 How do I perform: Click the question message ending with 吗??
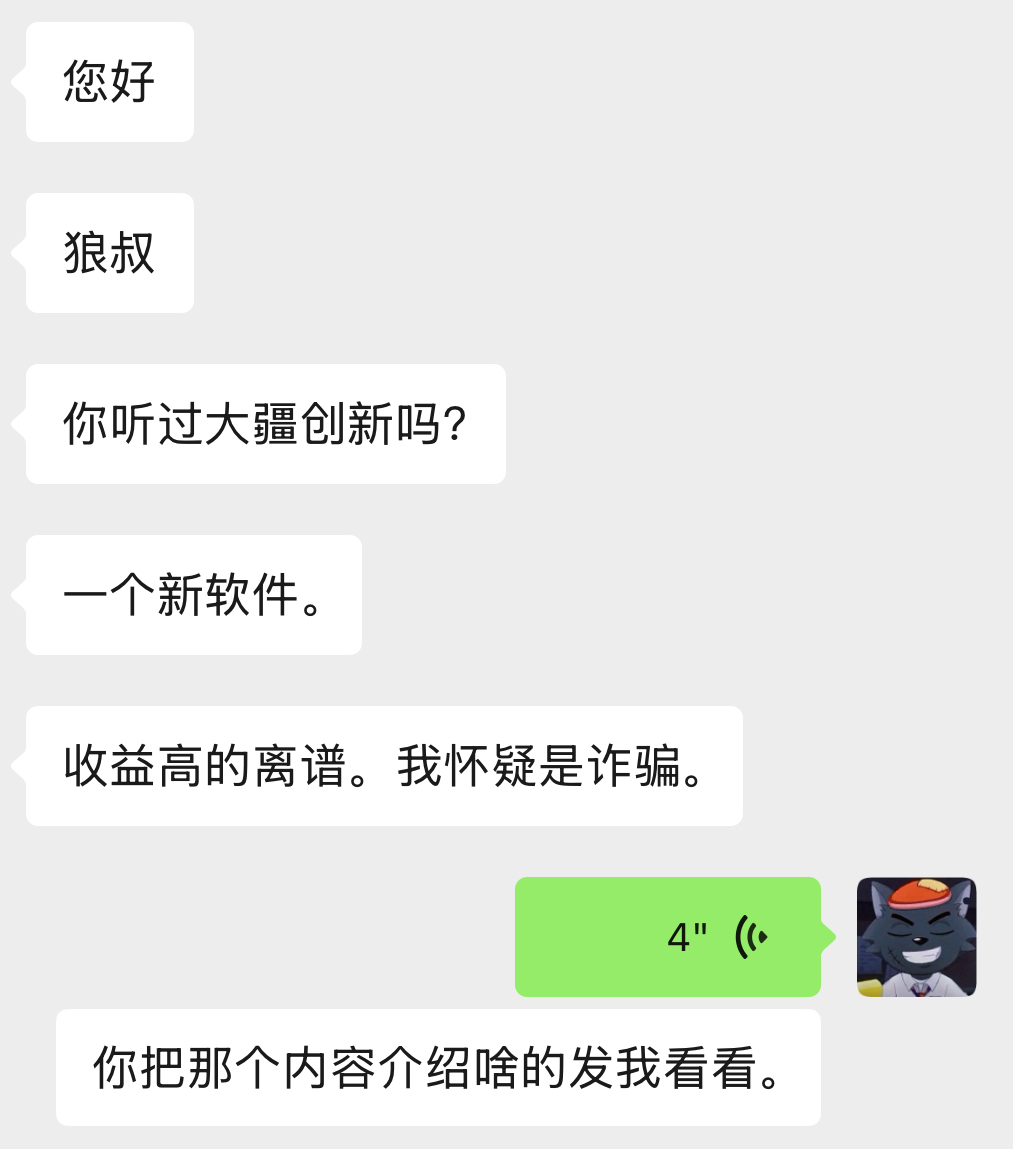(x=265, y=424)
